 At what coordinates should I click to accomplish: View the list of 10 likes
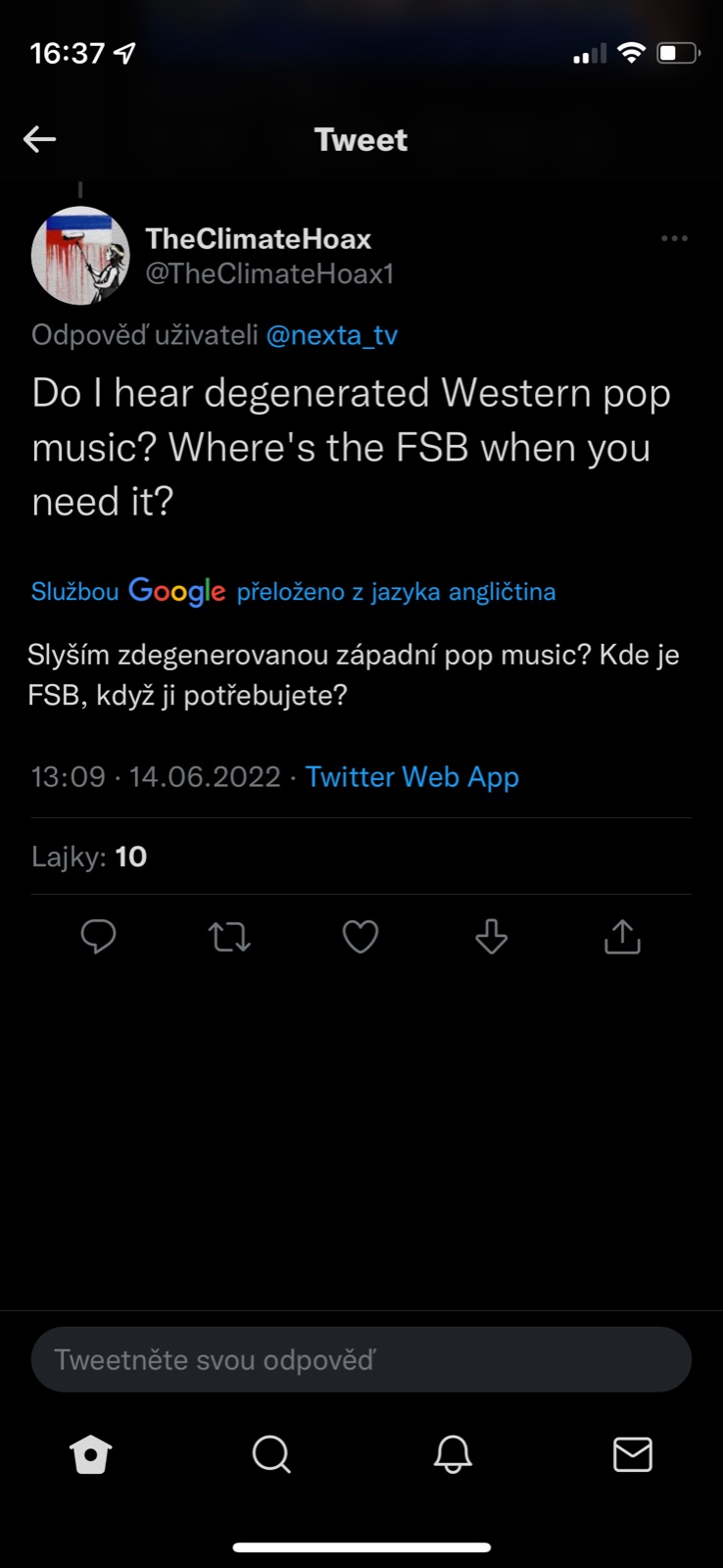pos(89,857)
